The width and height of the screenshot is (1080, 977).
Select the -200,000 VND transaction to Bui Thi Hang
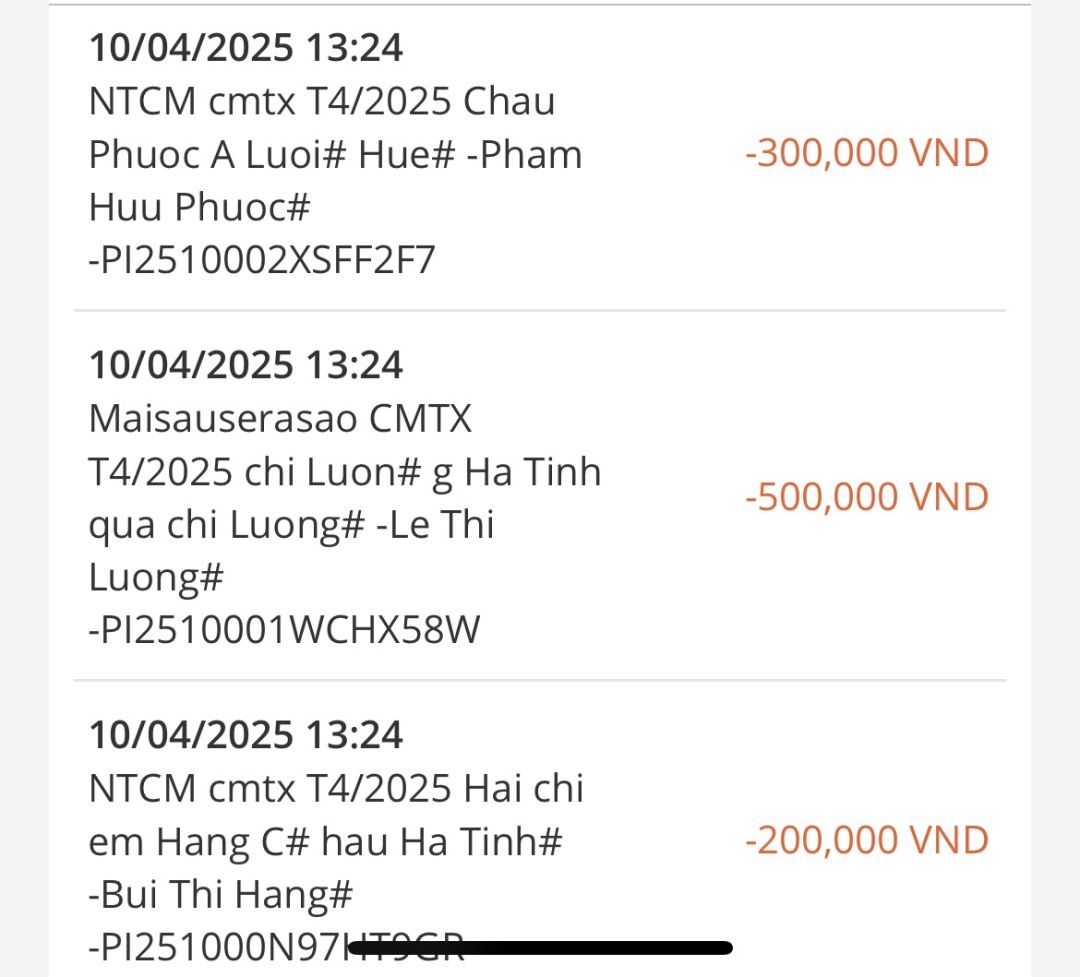point(540,840)
